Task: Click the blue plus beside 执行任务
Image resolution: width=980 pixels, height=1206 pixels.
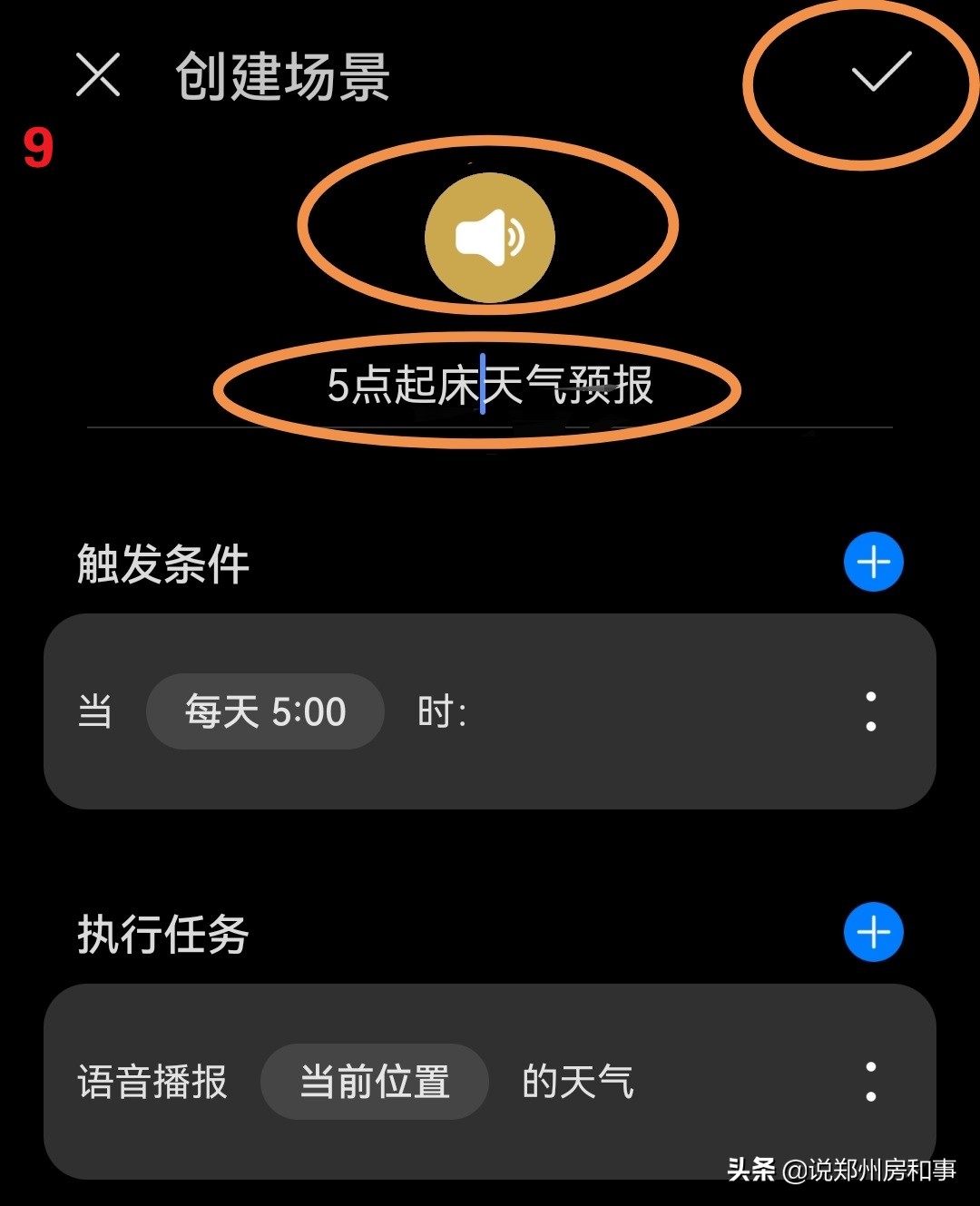Action: [872, 930]
